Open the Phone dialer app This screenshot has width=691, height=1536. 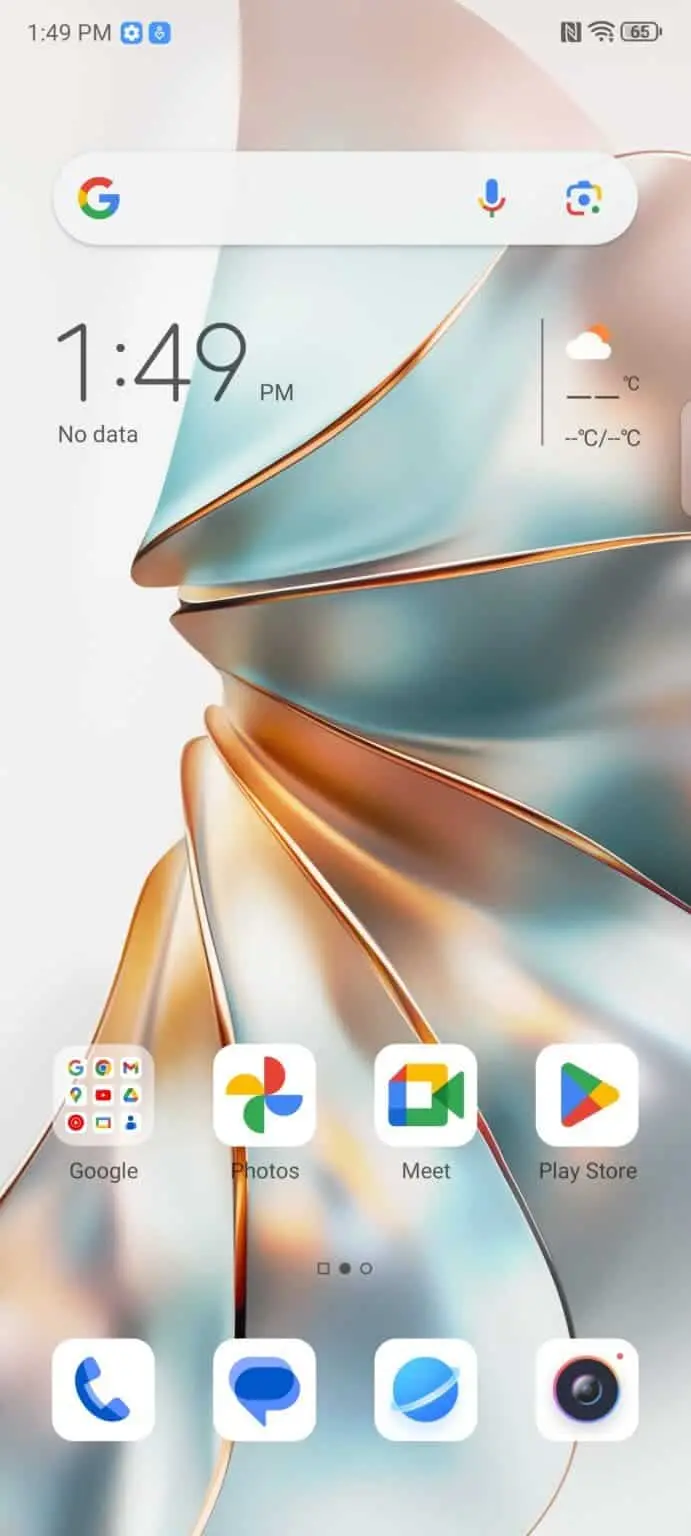103,1389
